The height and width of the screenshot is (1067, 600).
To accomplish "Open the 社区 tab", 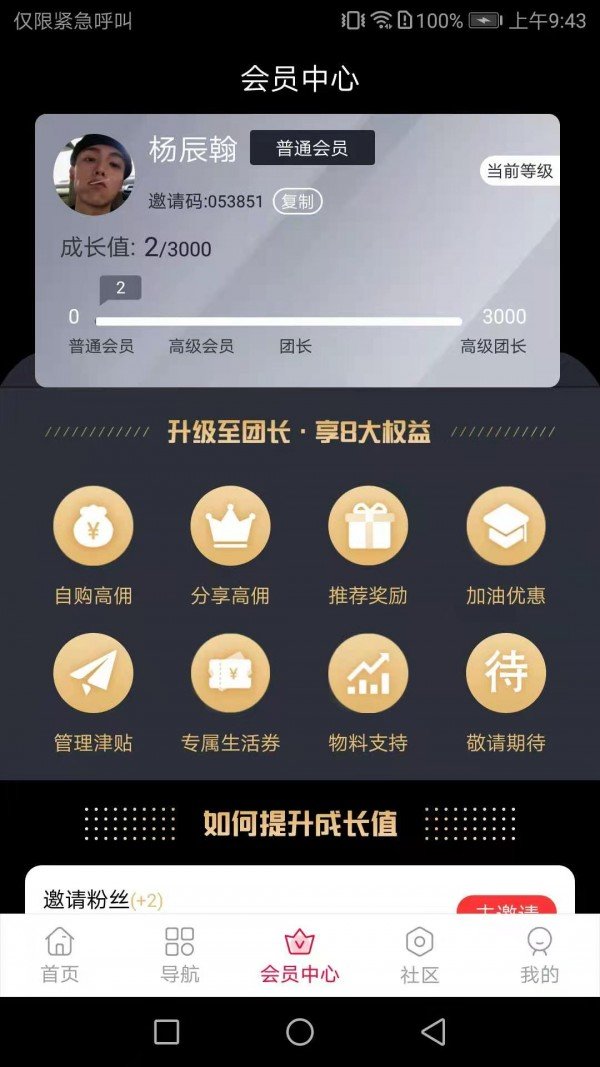I will click(419, 955).
